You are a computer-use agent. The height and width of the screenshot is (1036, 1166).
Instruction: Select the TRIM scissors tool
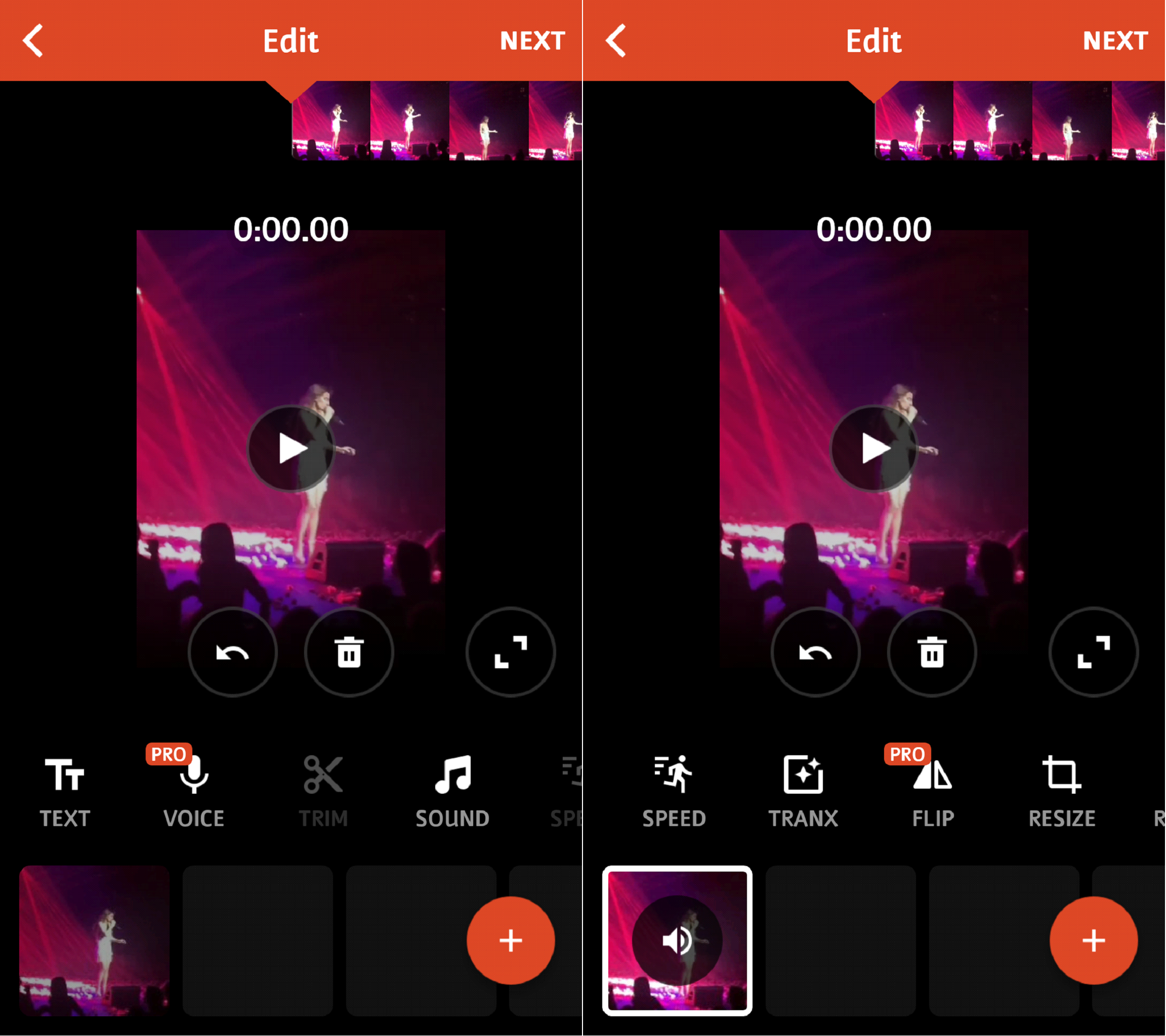(x=323, y=791)
